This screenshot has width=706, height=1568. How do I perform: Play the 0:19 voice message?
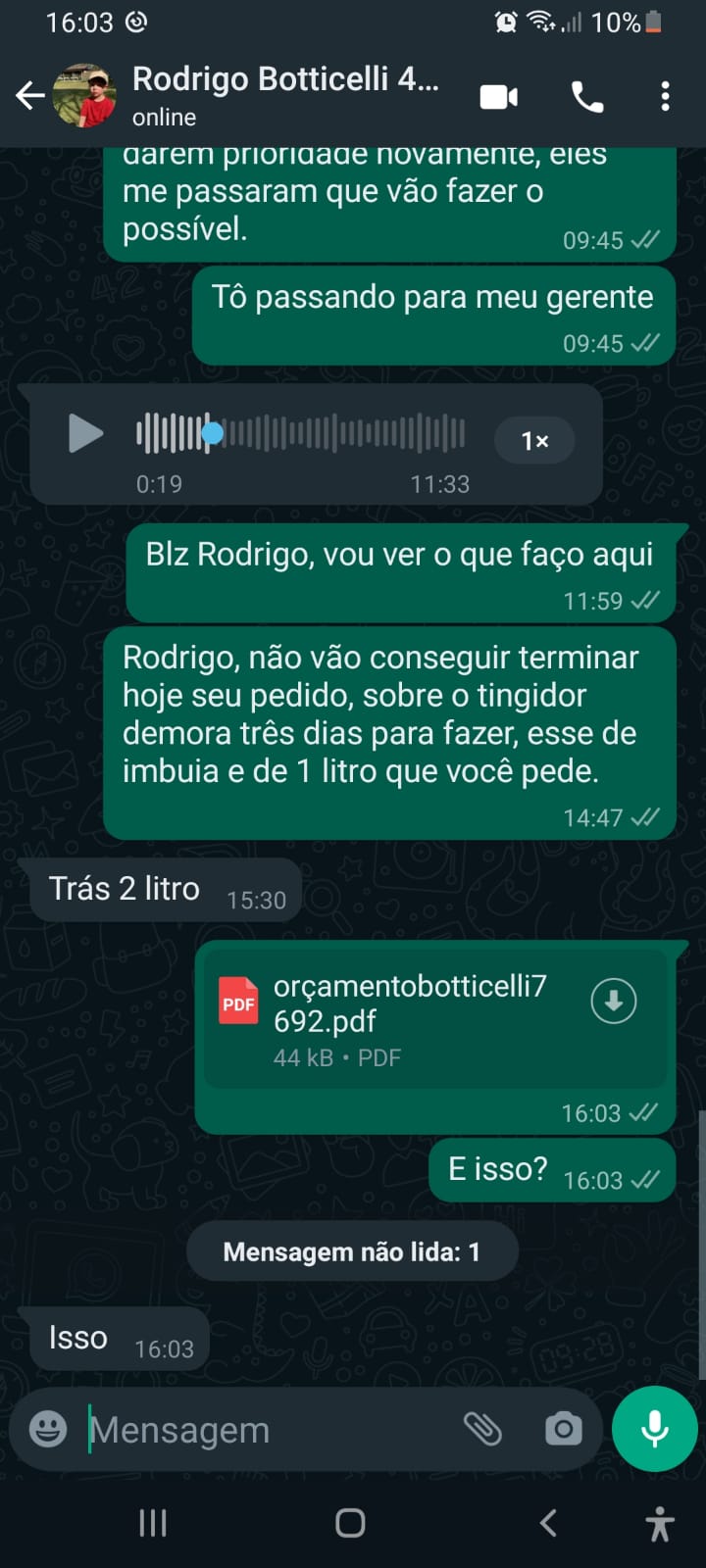tap(85, 433)
